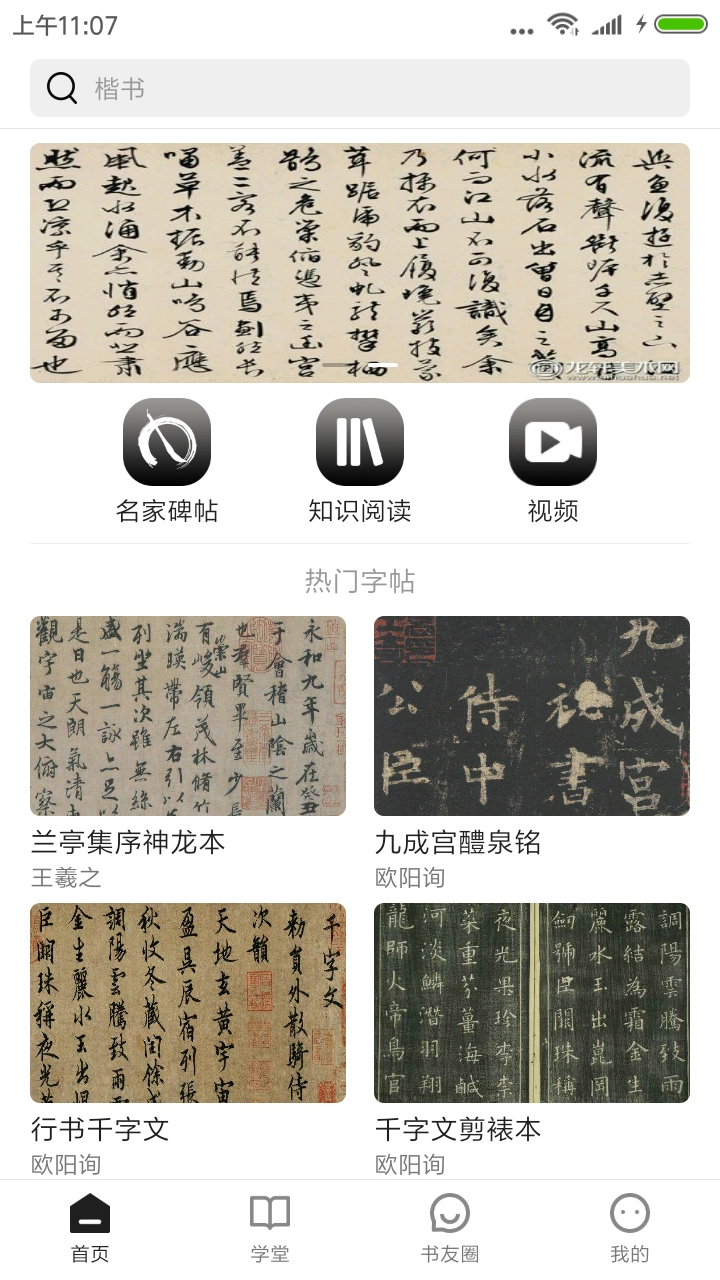Screen dimensions: 720x1280
Task: Tap the magnifying glass search icon
Action: click(61, 87)
